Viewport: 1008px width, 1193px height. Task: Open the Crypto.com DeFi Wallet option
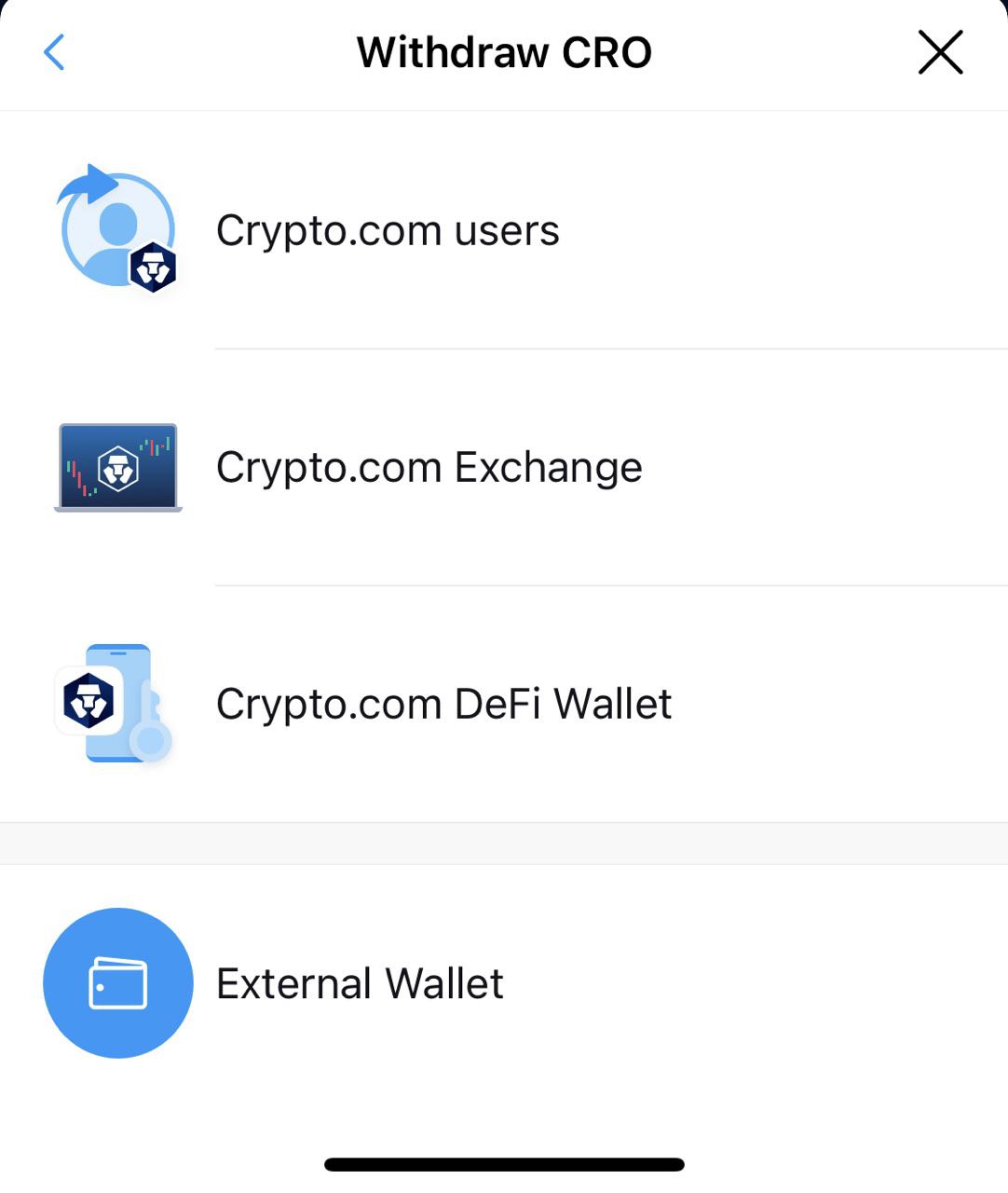(x=443, y=704)
